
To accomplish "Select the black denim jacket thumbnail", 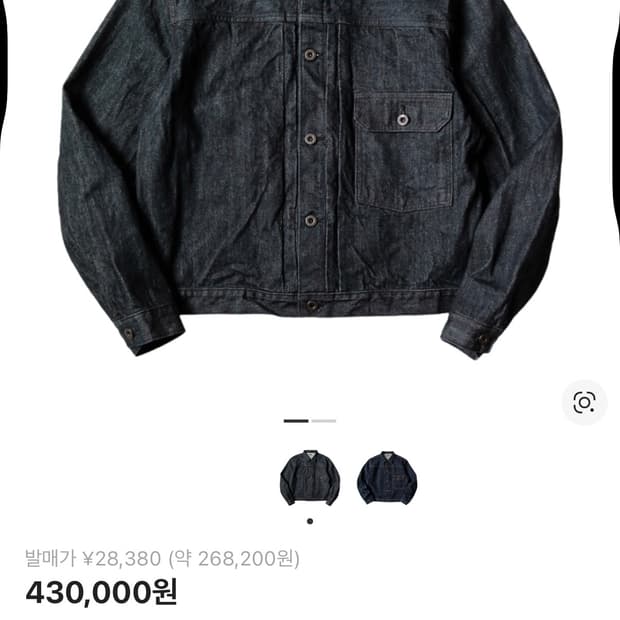I will pyautogui.click(x=310, y=477).
